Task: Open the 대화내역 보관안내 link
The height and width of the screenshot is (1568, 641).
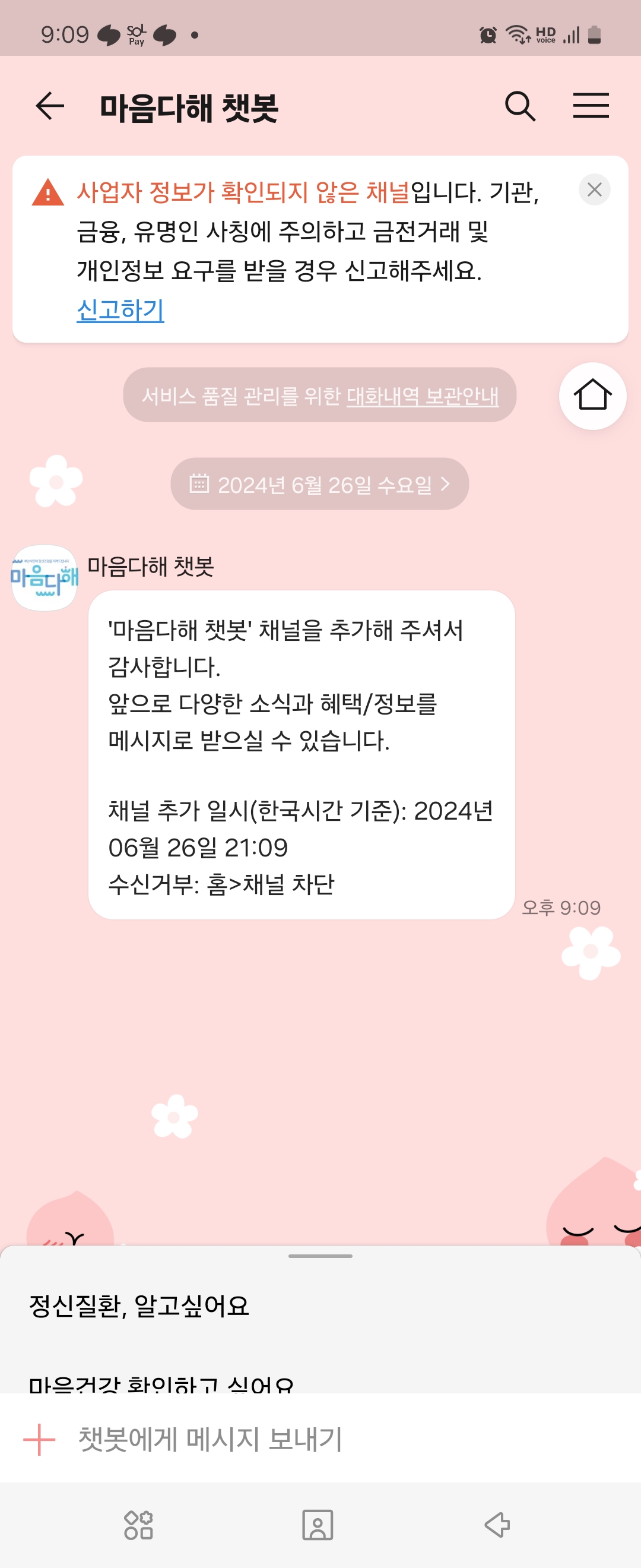Action: 422,396
